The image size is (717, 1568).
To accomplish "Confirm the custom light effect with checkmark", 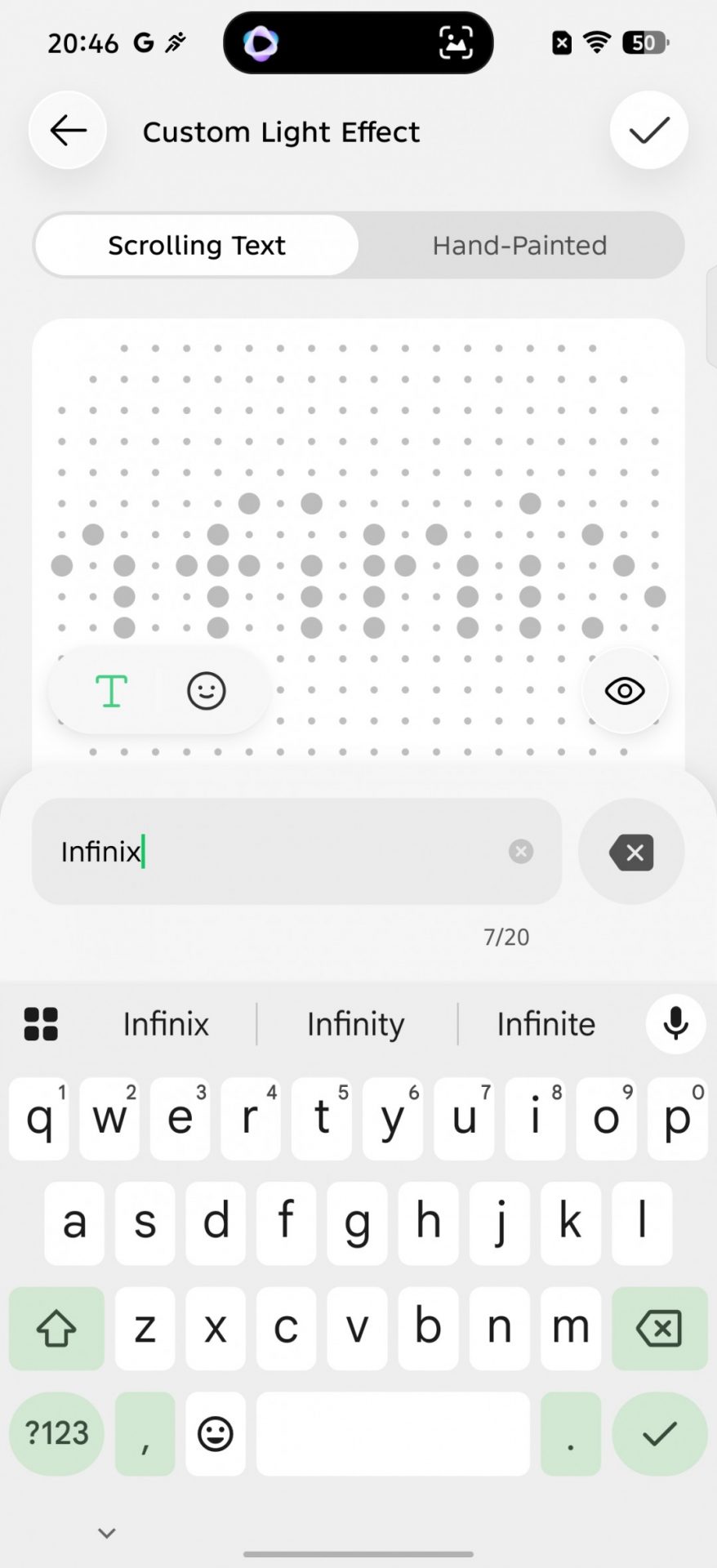I will [648, 131].
